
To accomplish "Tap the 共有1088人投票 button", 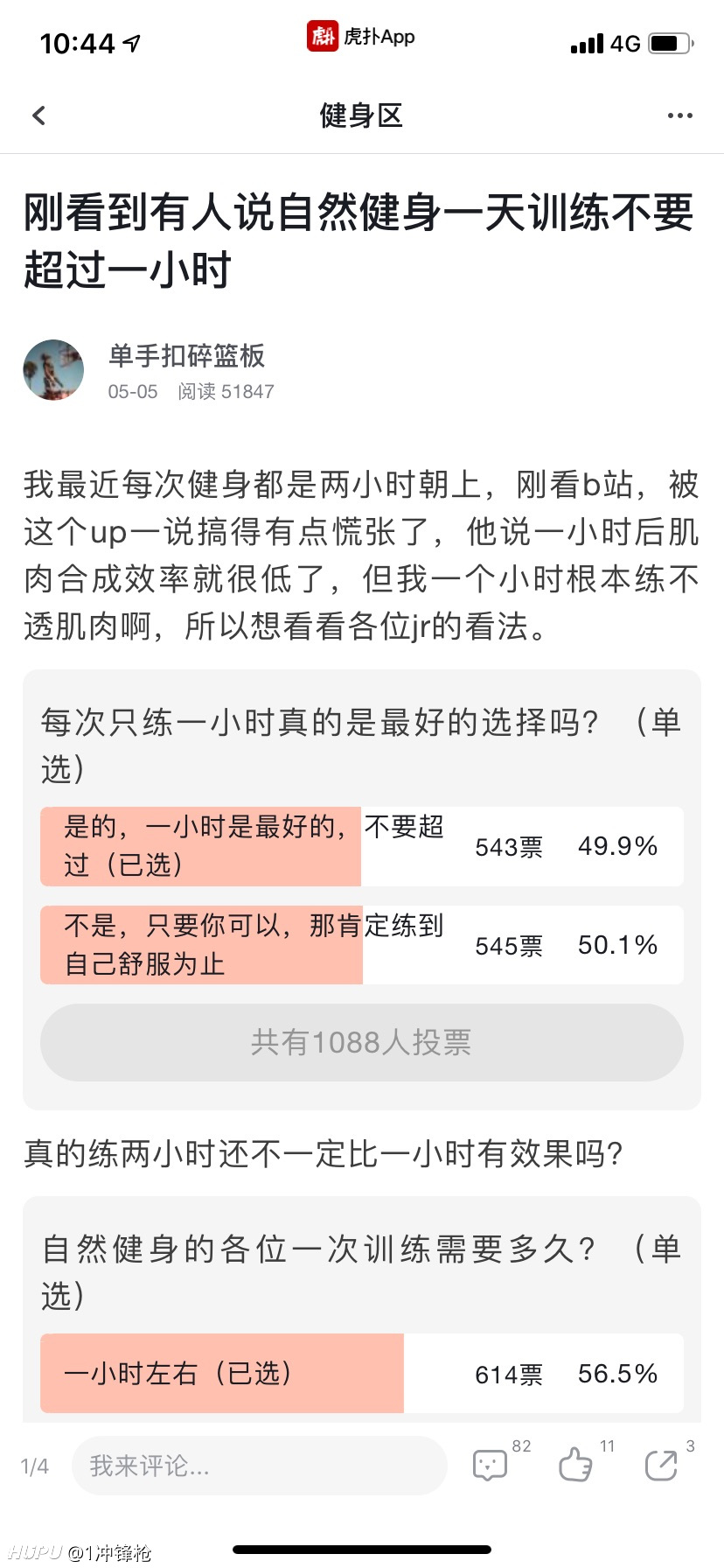I will [x=362, y=1042].
